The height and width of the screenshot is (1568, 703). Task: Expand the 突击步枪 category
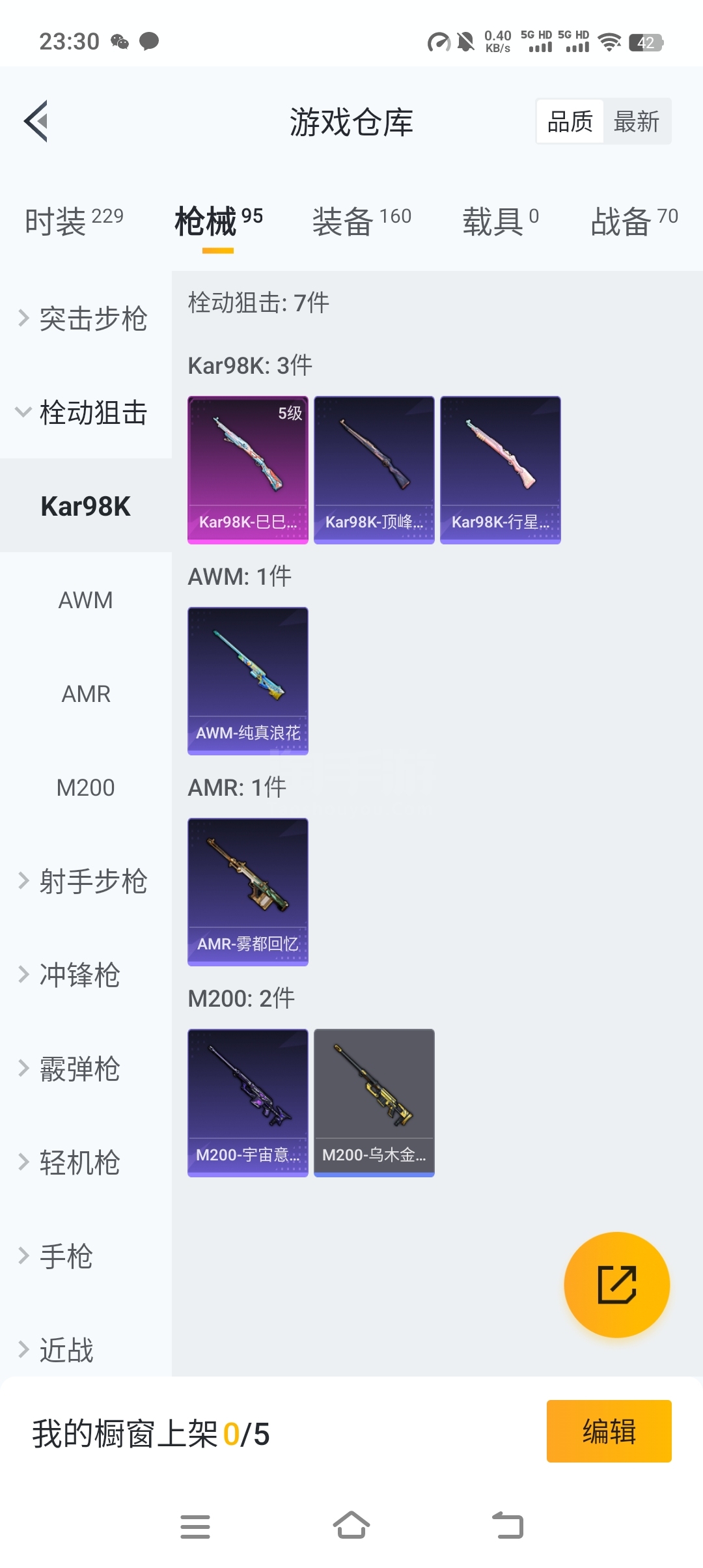(85, 319)
